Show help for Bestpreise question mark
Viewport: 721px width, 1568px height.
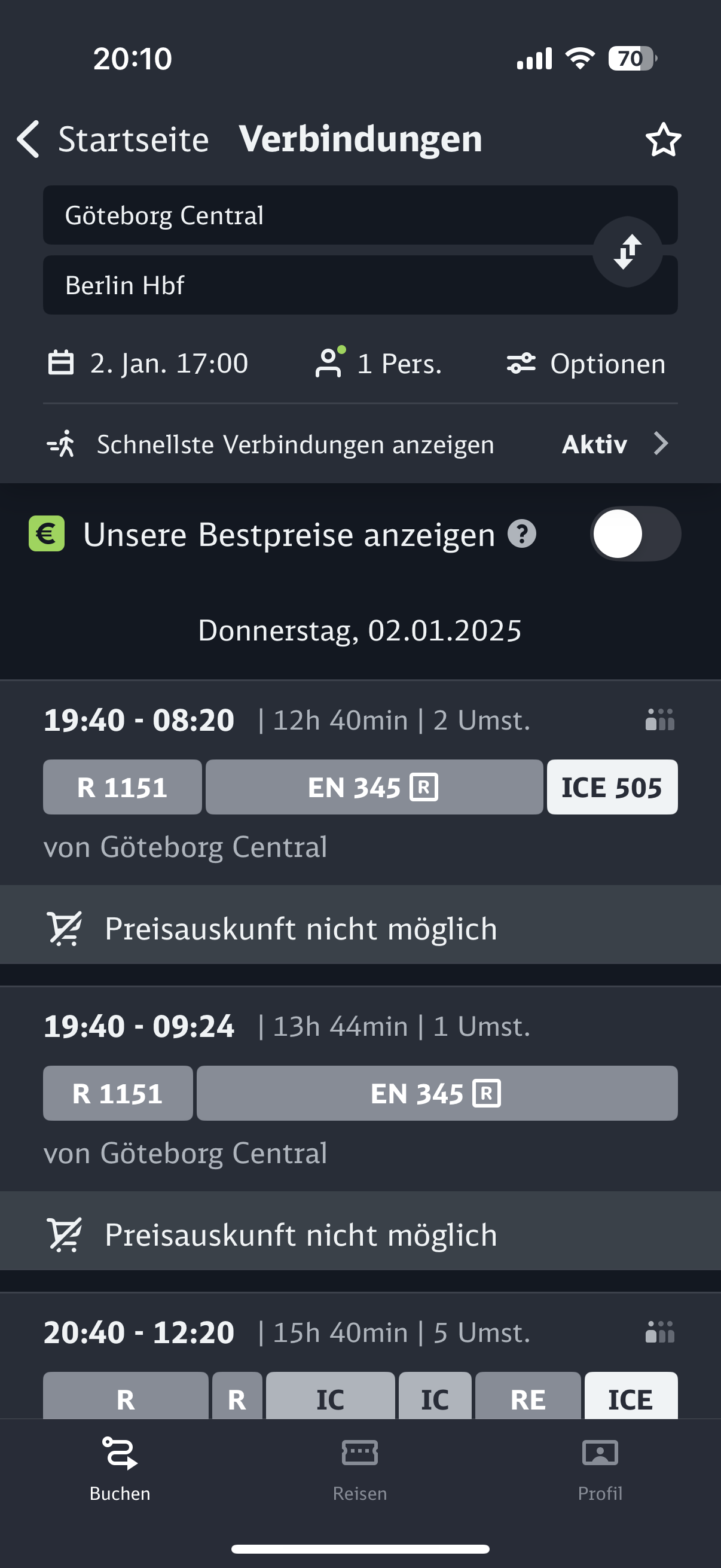tap(521, 534)
